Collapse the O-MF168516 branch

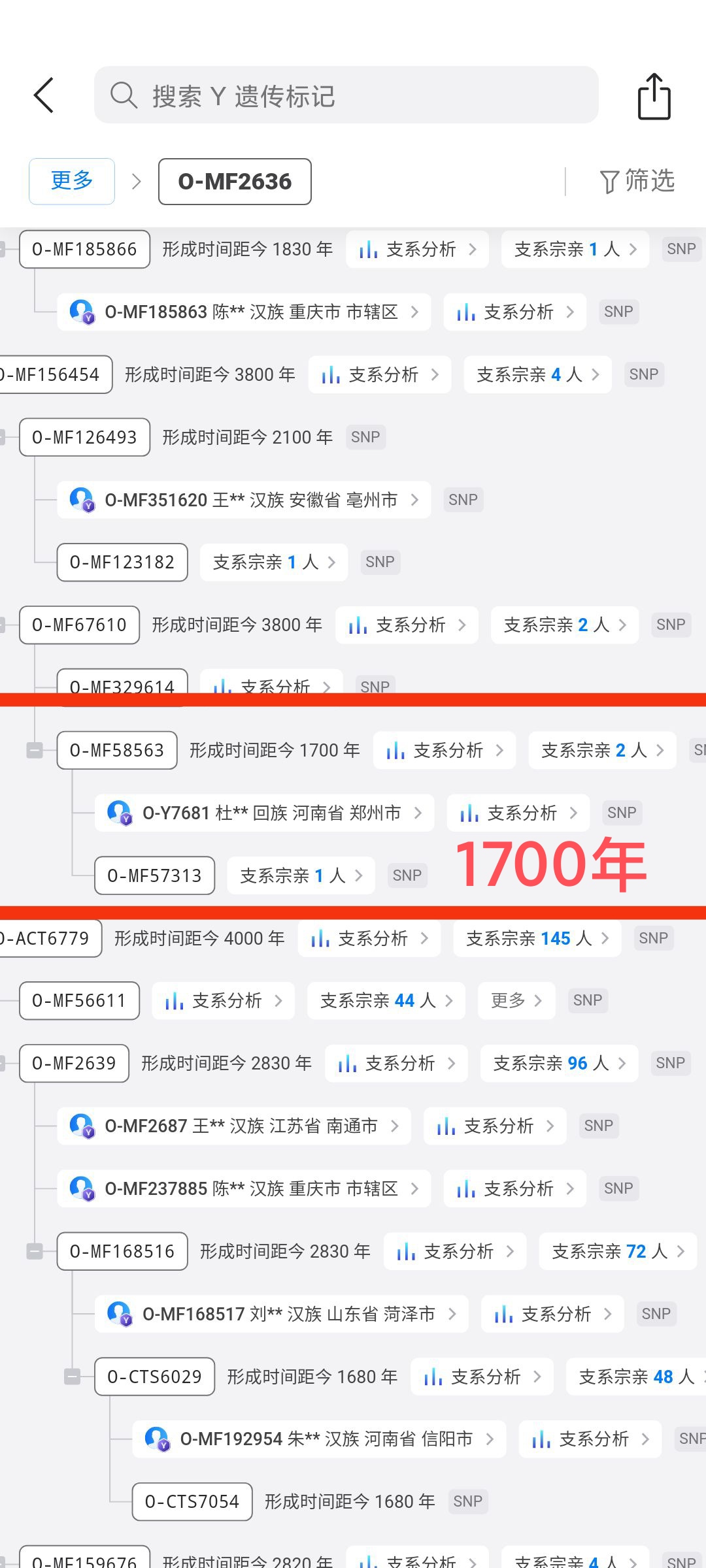pos(35,1251)
